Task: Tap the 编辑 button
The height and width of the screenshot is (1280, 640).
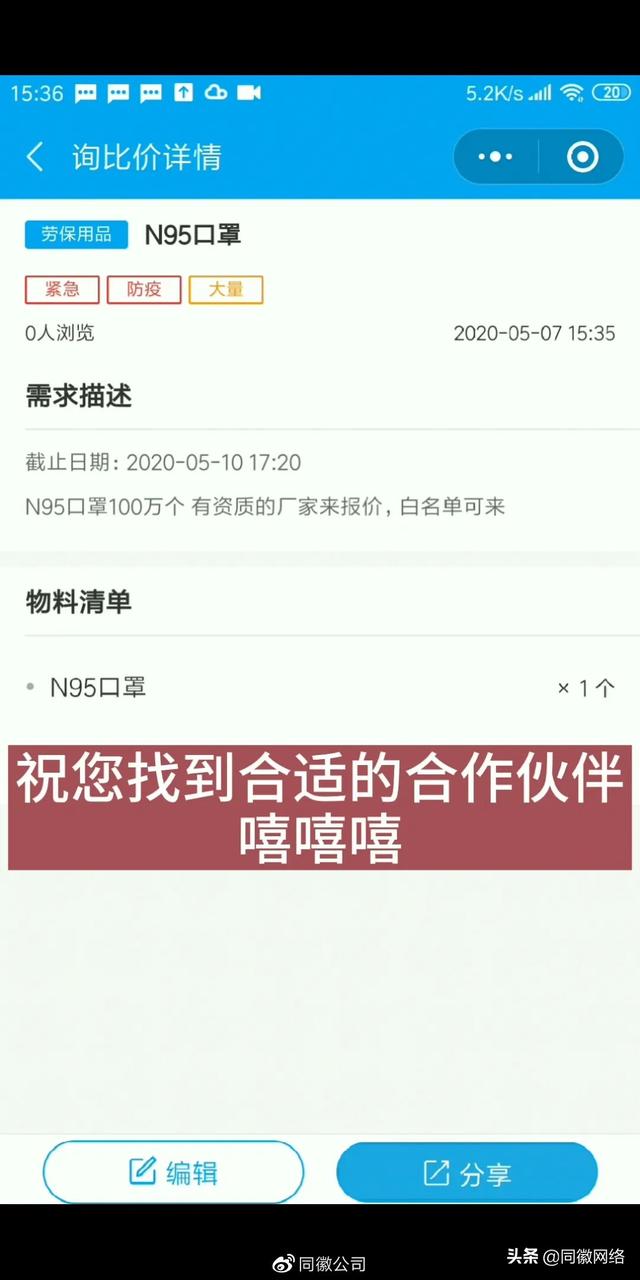Action: 173,1172
